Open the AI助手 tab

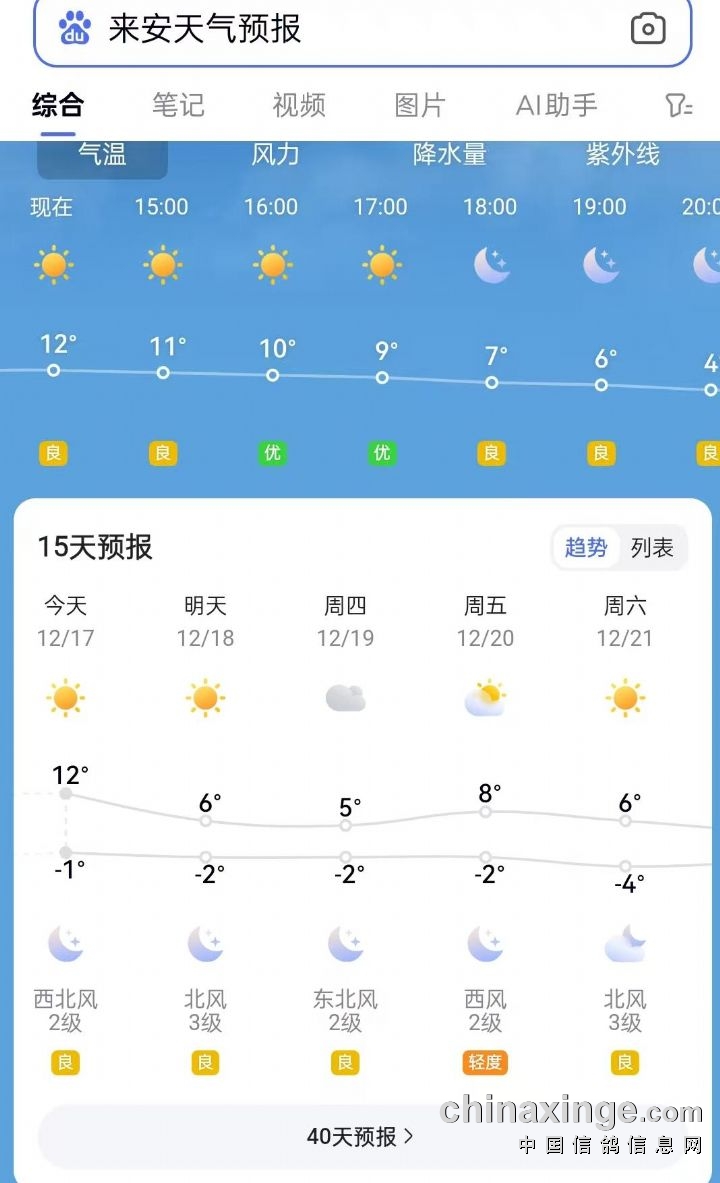point(556,105)
